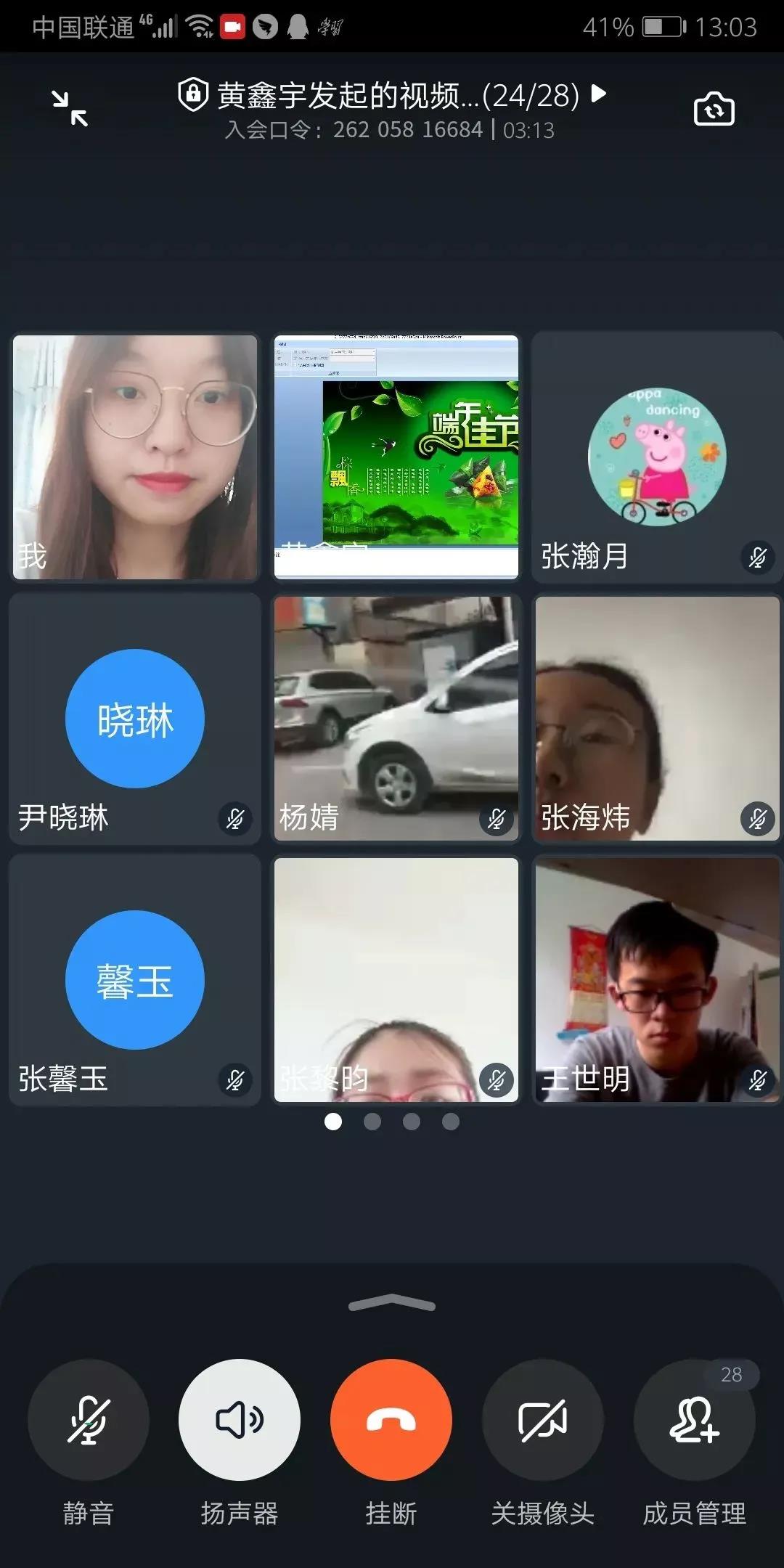Image resolution: width=784 pixels, height=1568 pixels.
Task: Select 尹晓琳's participant tile
Action: click(135, 719)
